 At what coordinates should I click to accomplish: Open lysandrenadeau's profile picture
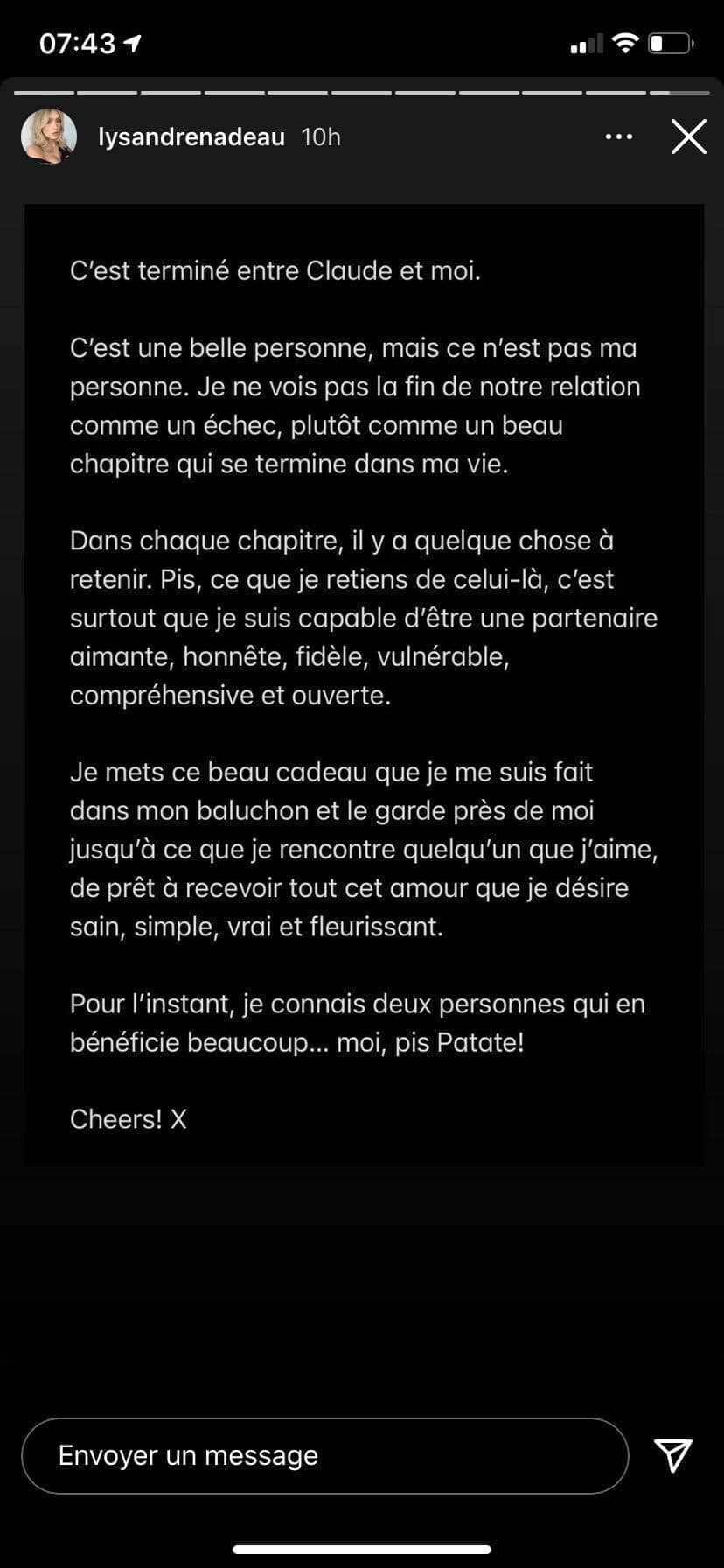pyautogui.click(x=49, y=136)
